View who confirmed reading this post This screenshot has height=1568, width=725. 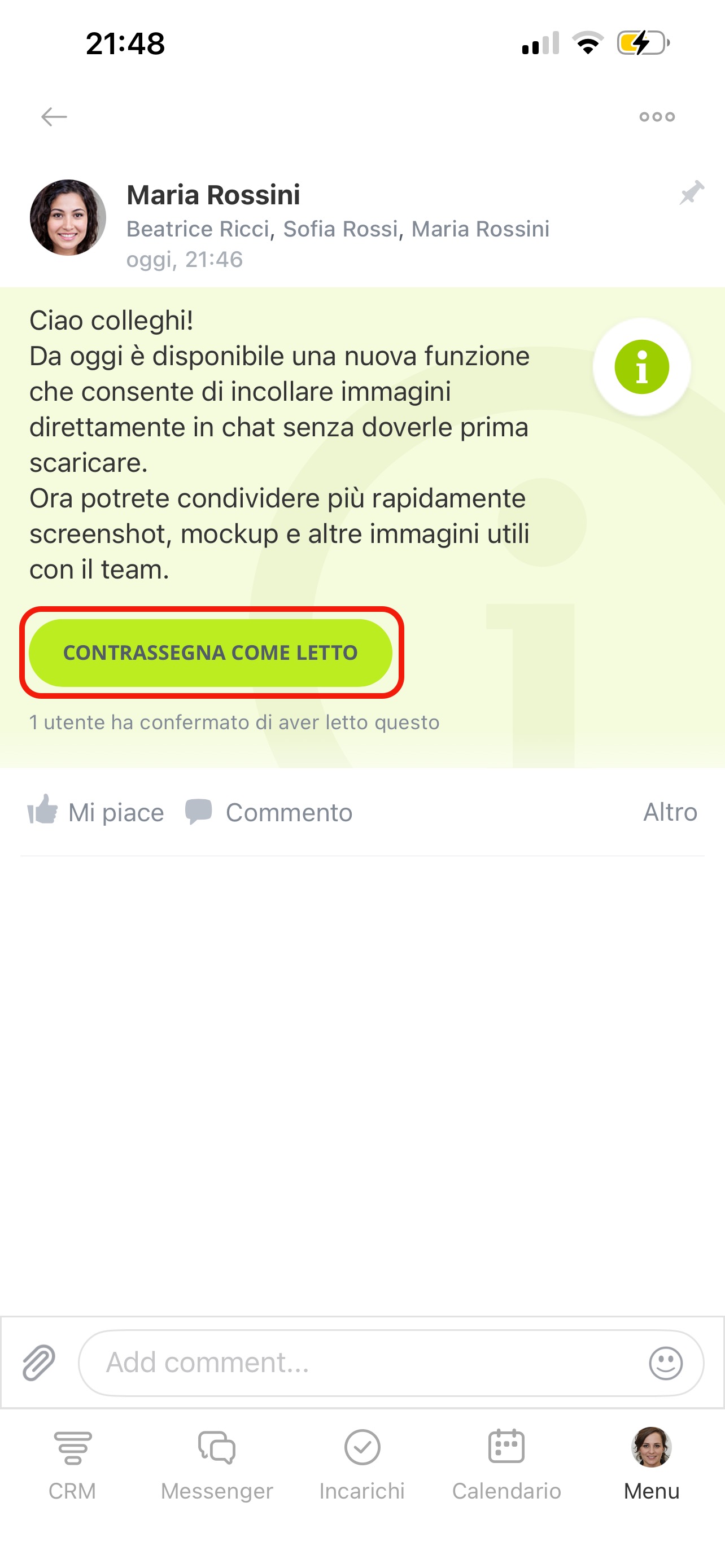(x=234, y=722)
